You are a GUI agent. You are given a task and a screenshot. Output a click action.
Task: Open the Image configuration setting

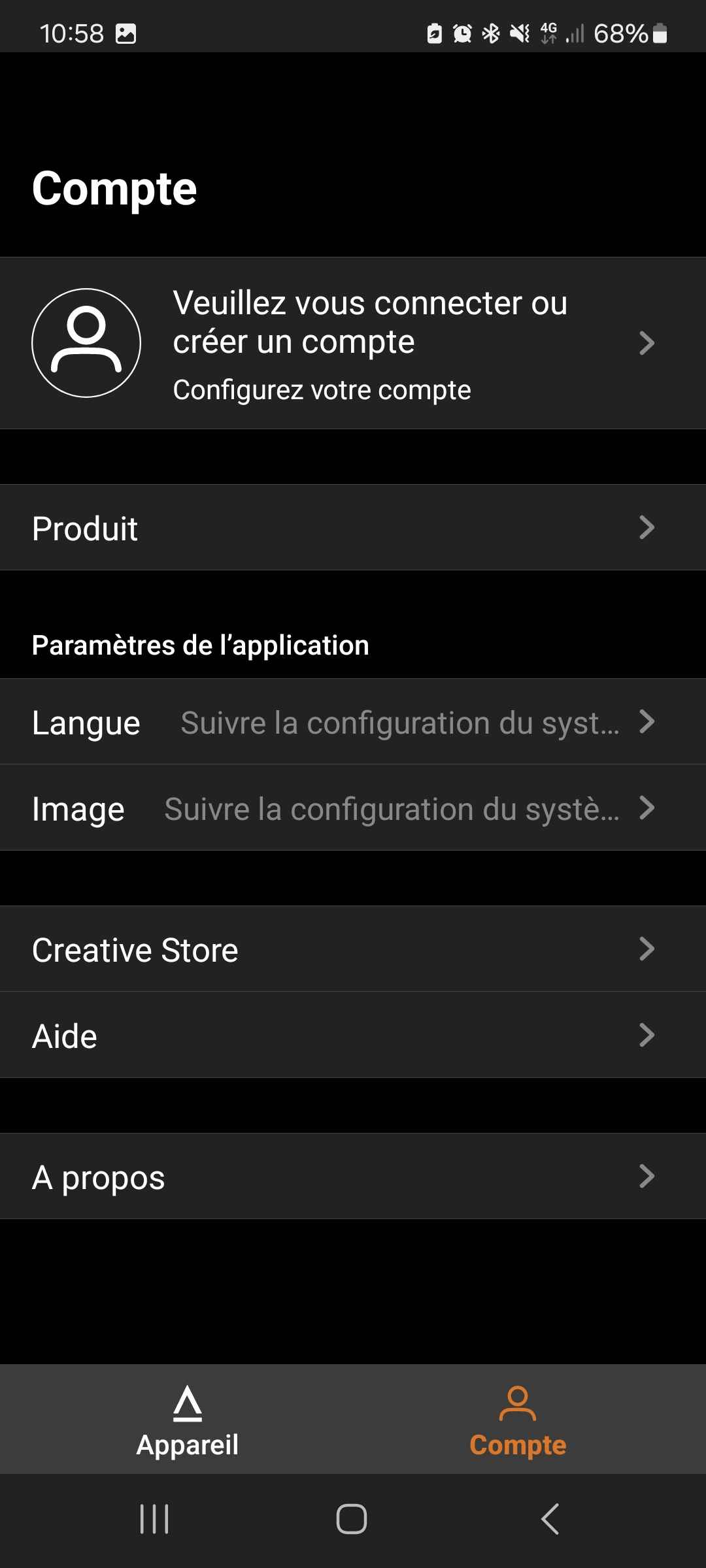[x=353, y=808]
